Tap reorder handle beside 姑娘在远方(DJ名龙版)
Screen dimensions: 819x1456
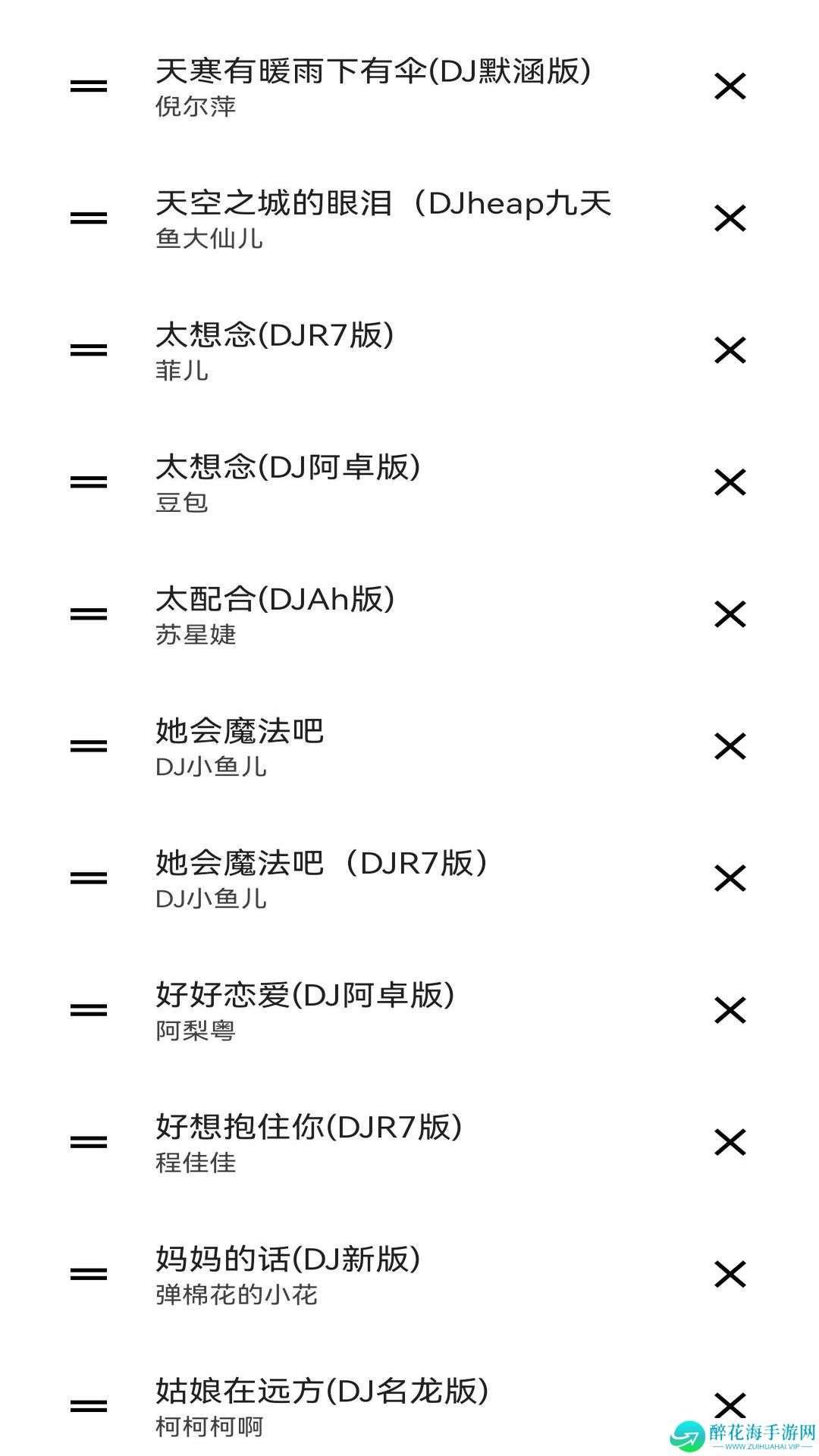point(89,1406)
